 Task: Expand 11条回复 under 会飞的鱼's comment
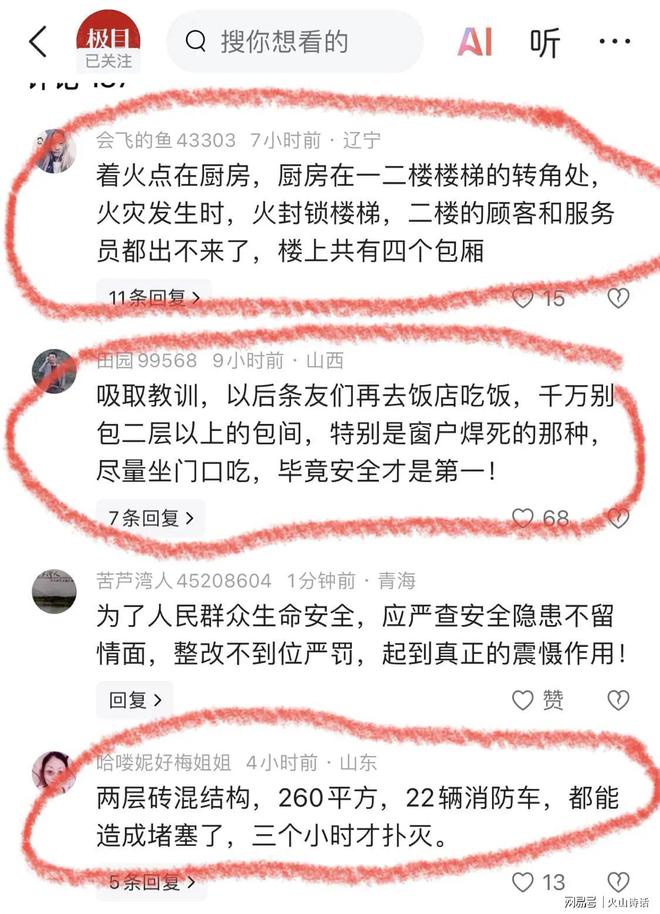click(x=154, y=297)
